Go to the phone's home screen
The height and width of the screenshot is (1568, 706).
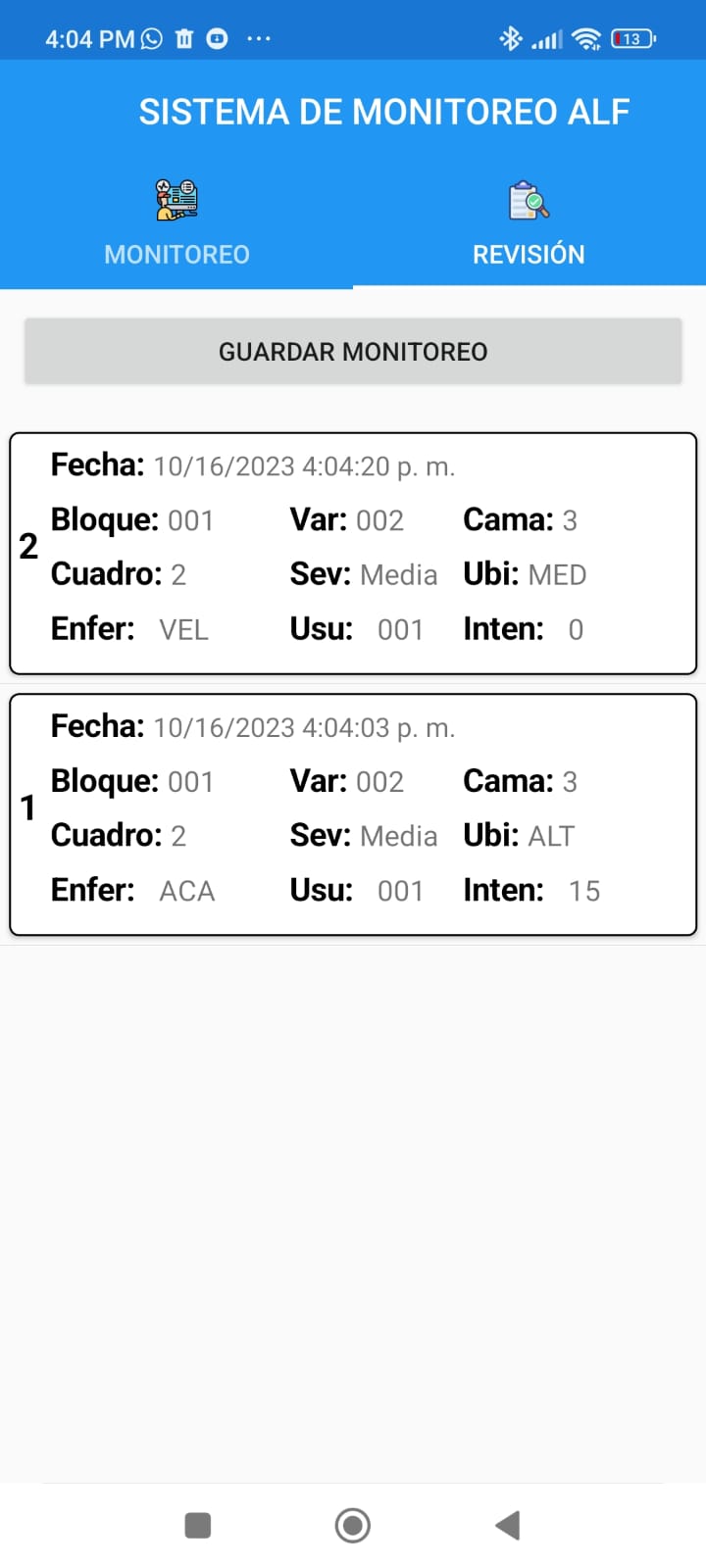353,1525
